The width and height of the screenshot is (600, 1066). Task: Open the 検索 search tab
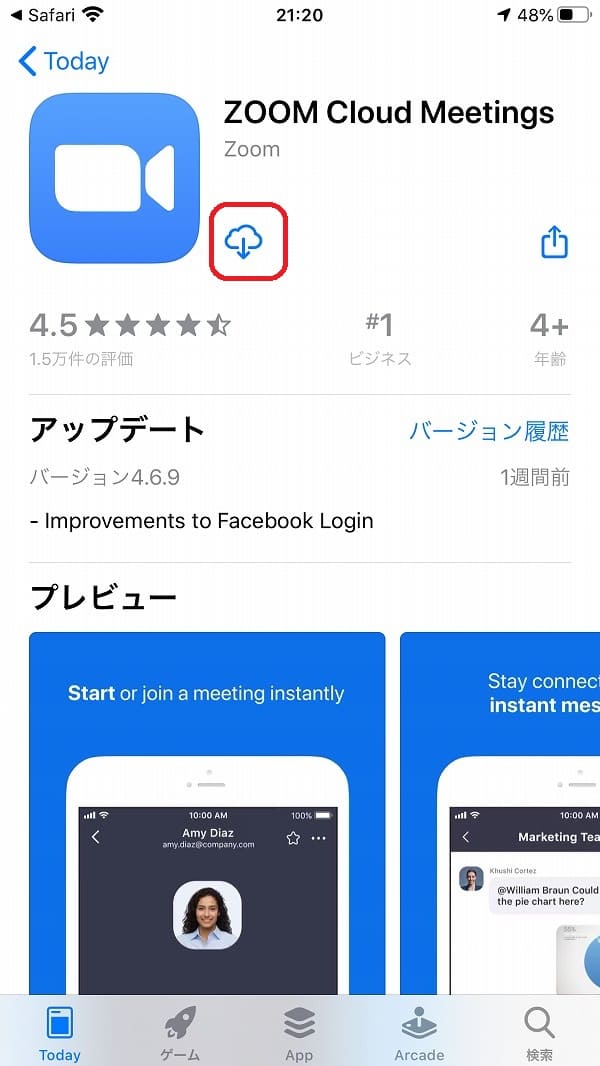coord(539,1032)
